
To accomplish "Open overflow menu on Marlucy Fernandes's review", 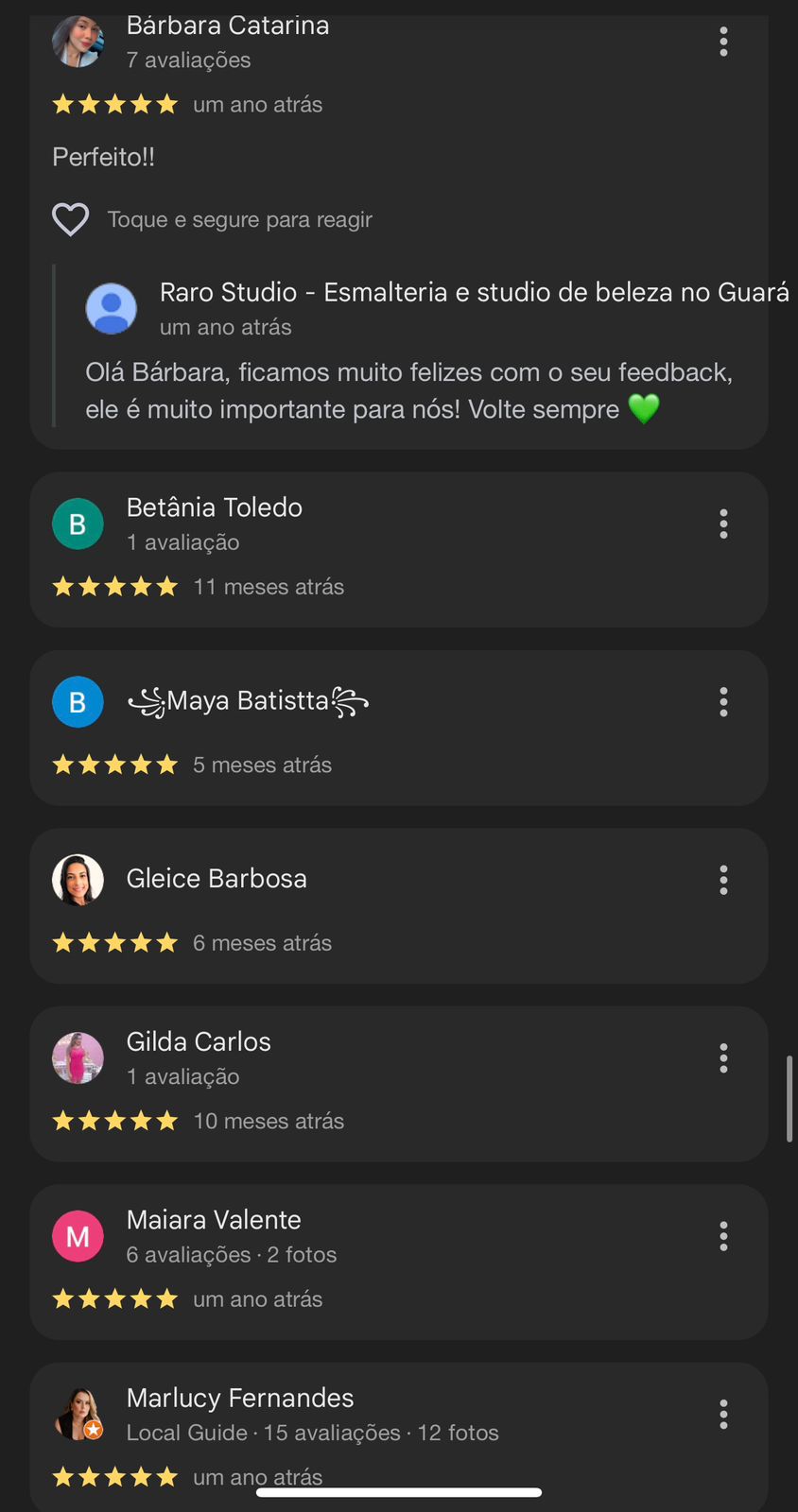I will [723, 1415].
